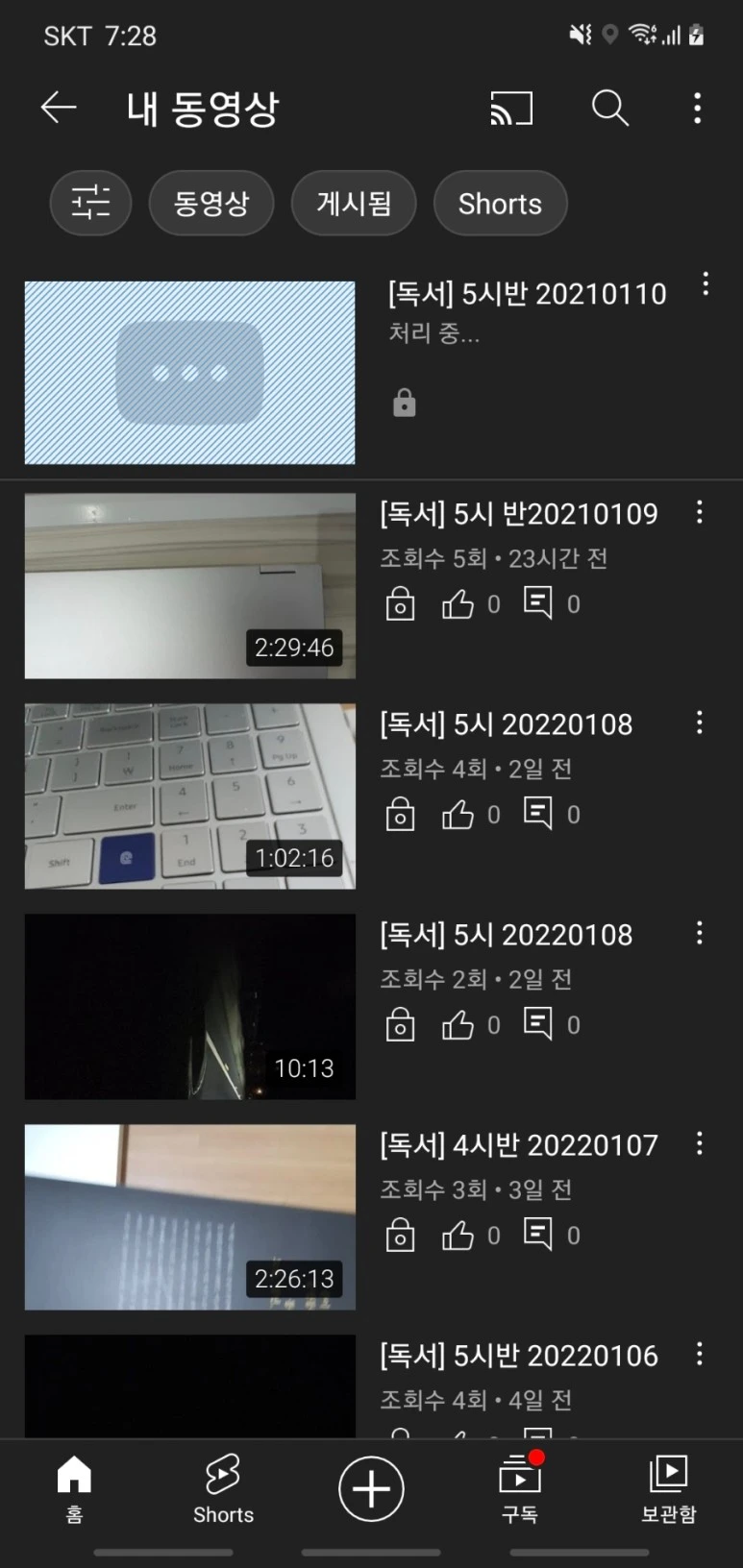Viewport: 743px width, 1568px height.
Task: Open the Cast screen icon
Action: 511,109
